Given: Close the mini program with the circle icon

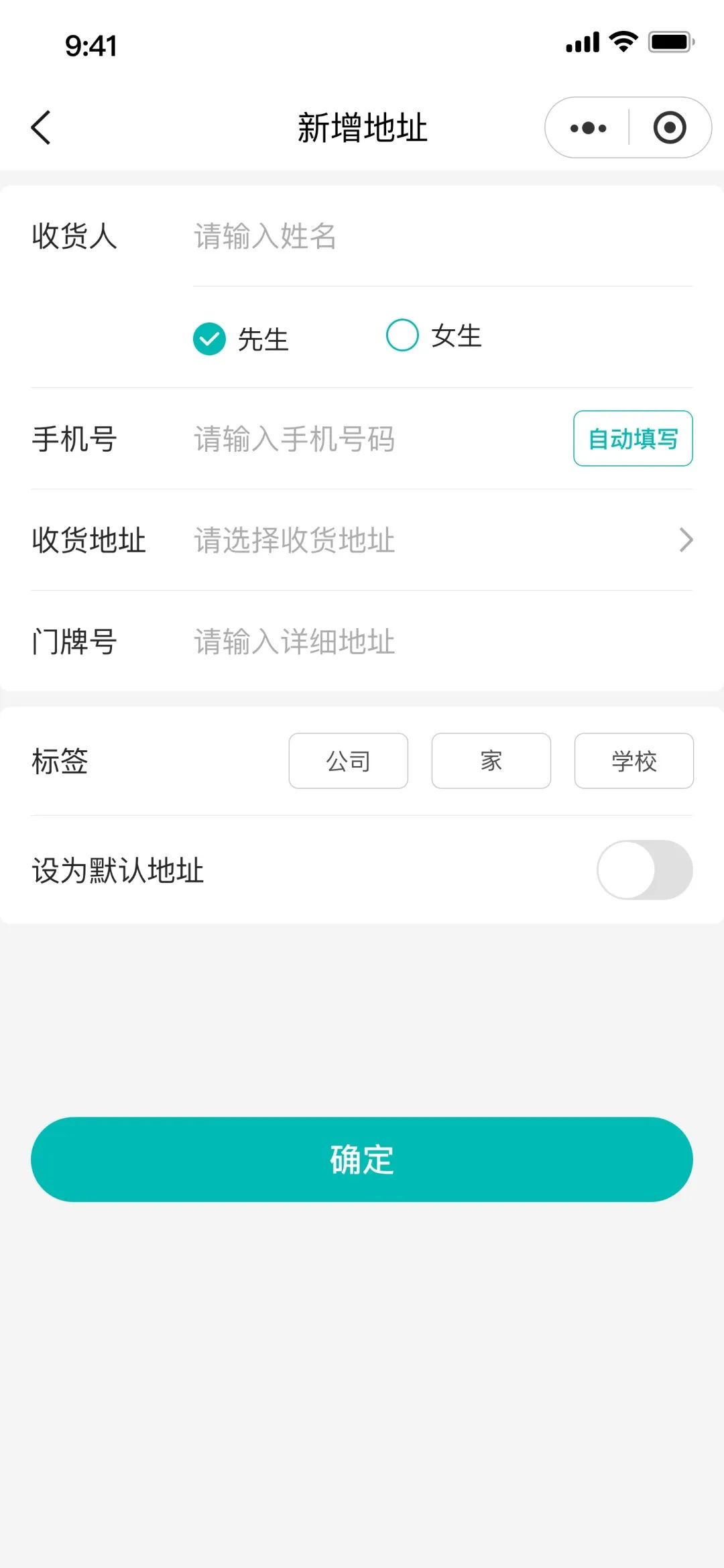Looking at the screenshot, I should tap(669, 128).
